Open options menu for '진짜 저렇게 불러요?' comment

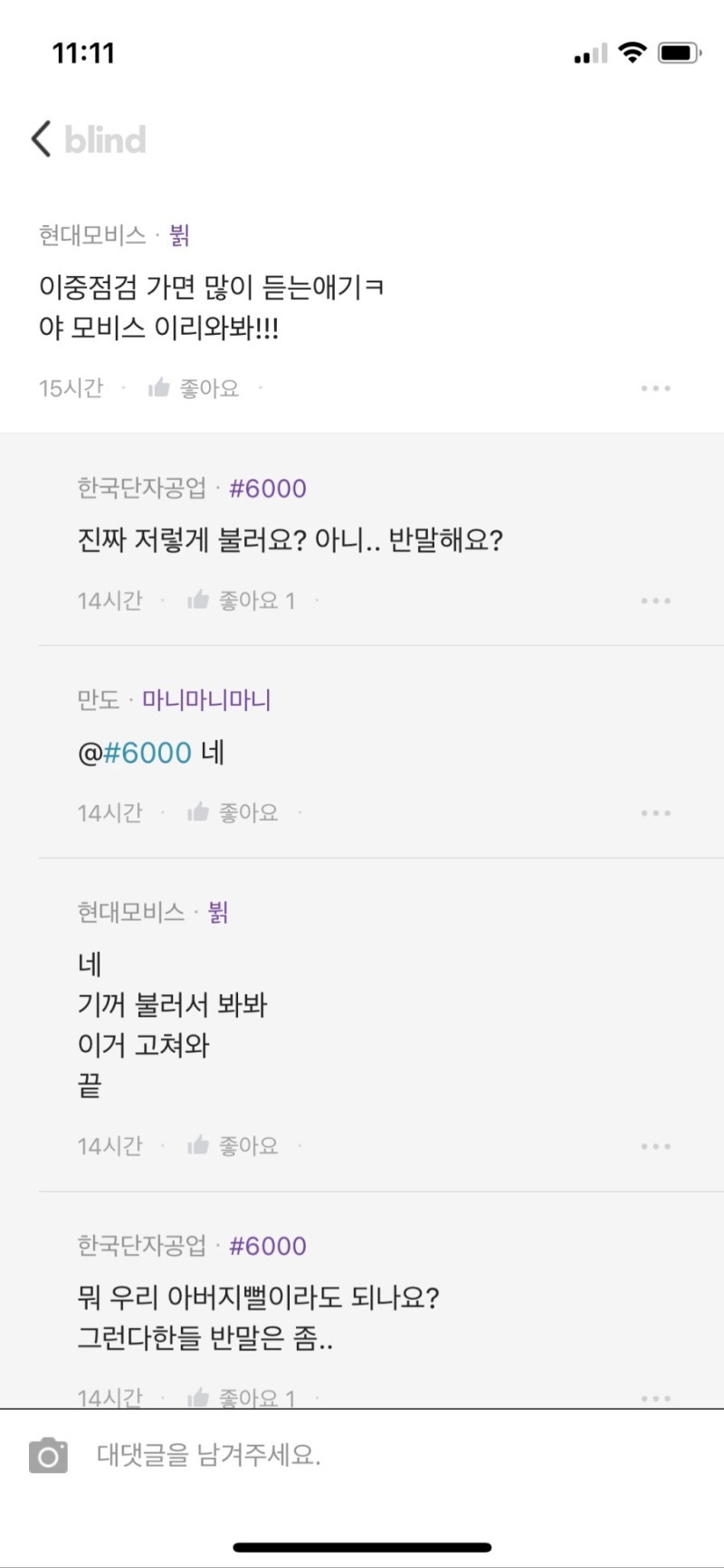(x=655, y=601)
